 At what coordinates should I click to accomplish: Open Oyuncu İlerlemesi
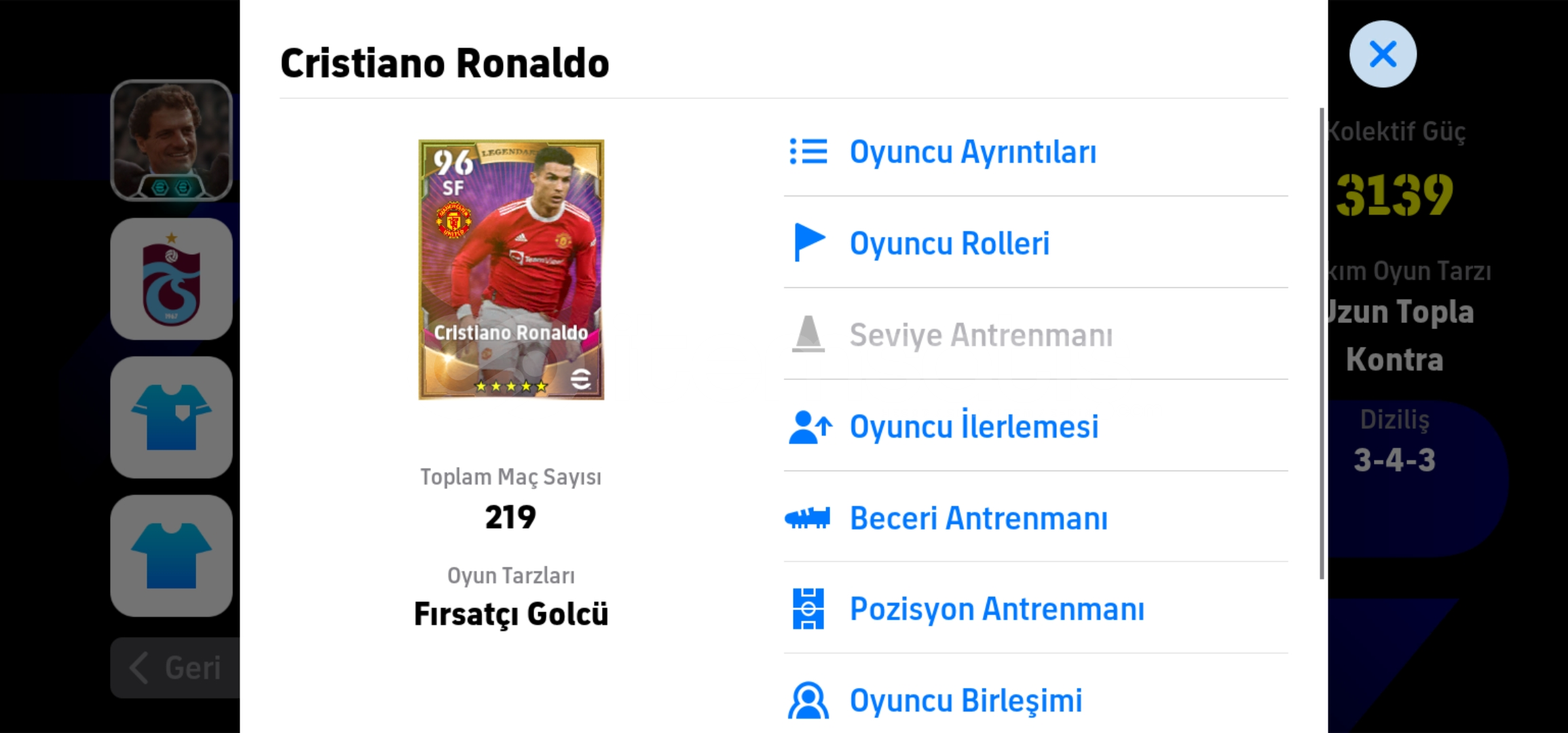point(973,426)
